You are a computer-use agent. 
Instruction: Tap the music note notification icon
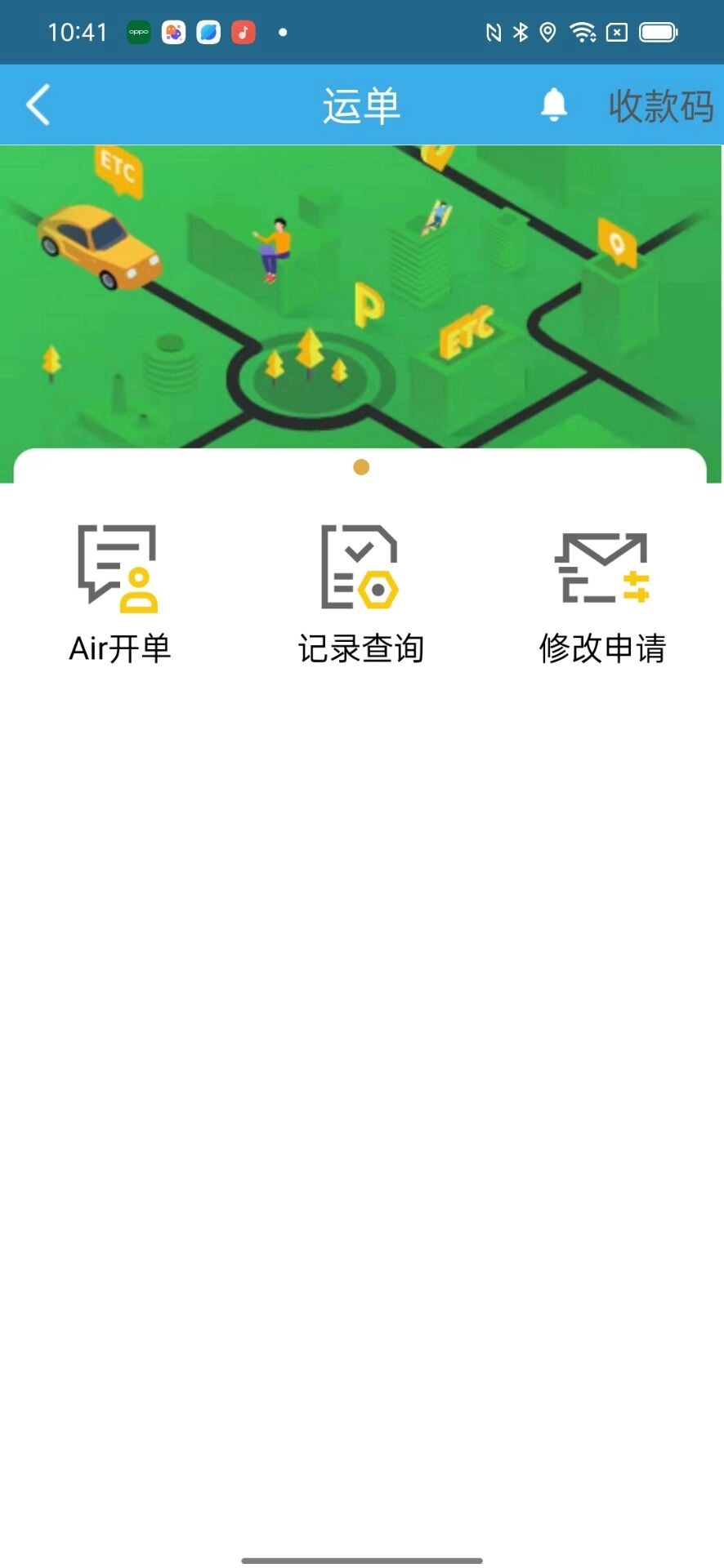click(x=242, y=32)
